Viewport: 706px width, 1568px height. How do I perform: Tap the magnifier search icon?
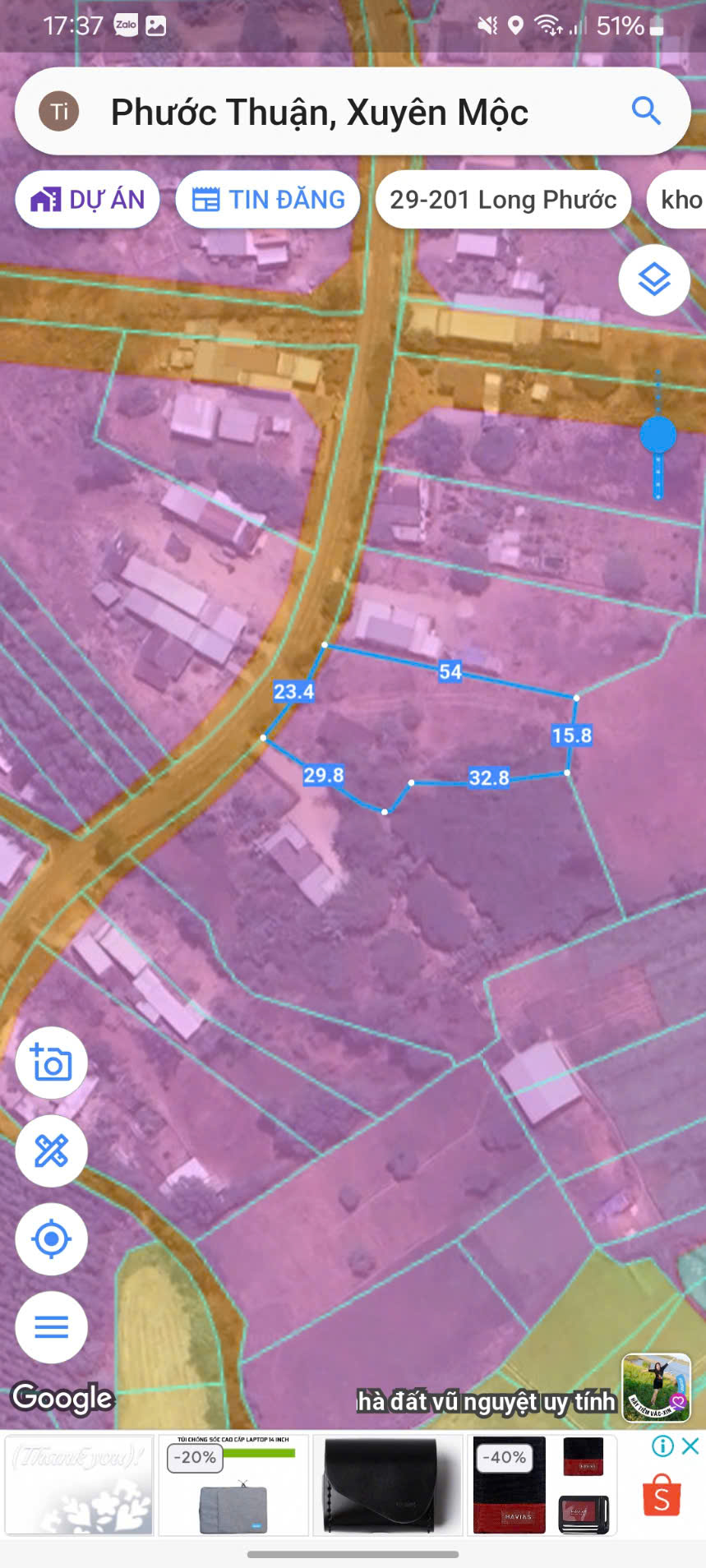point(646,110)
